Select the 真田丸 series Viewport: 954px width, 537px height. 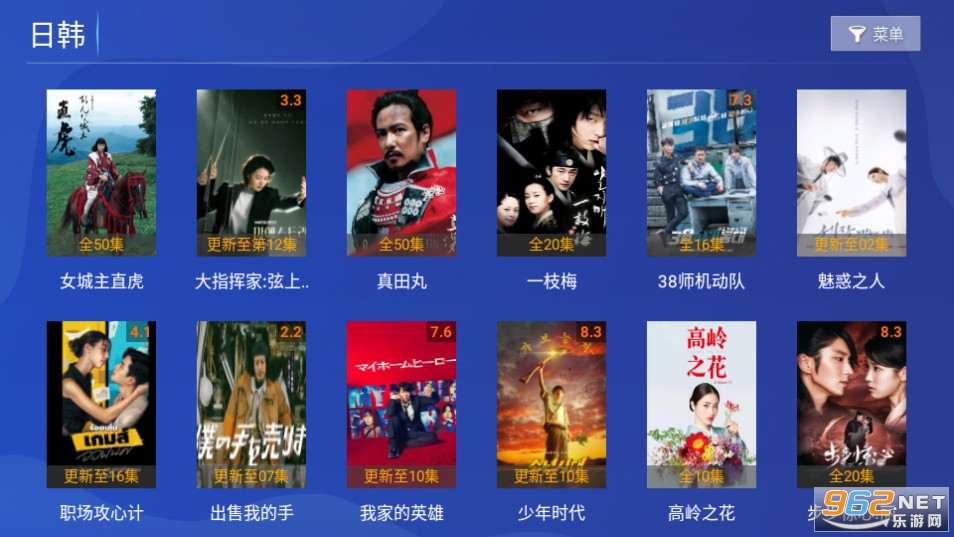coord(401,173)
